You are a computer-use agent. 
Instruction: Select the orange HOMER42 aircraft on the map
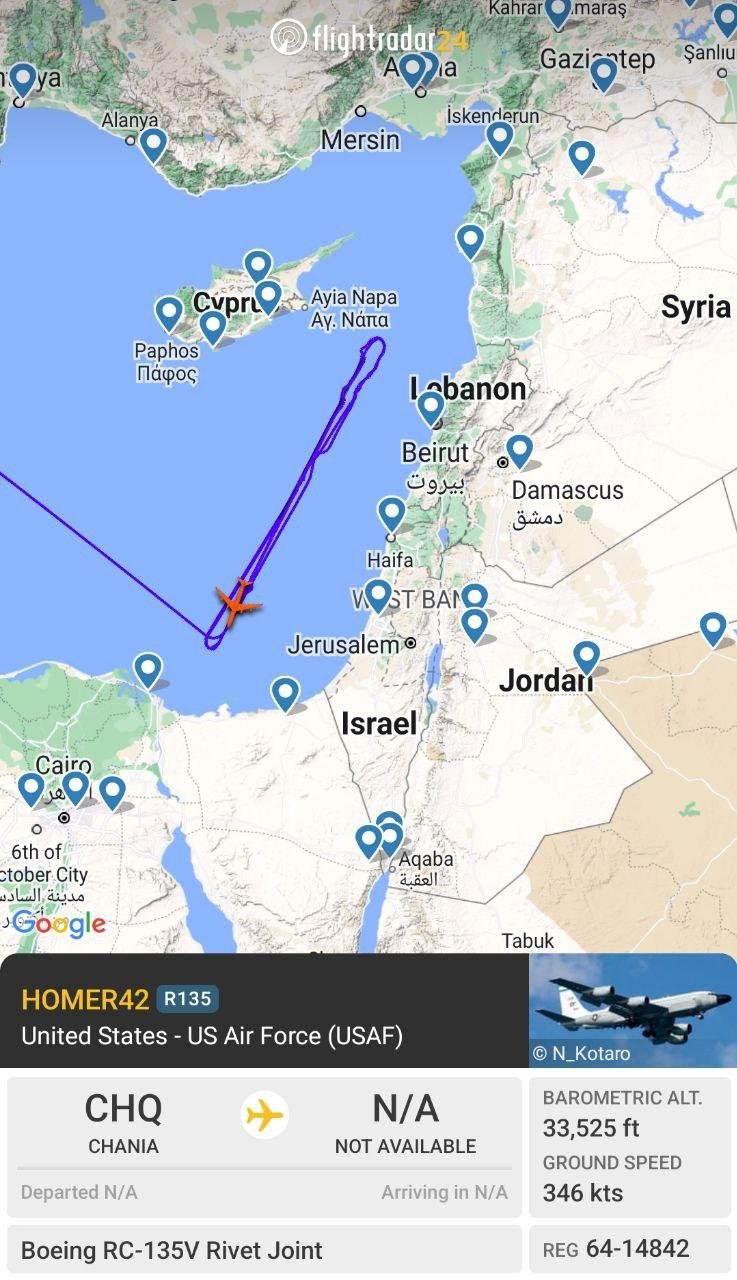pos(237,603)
